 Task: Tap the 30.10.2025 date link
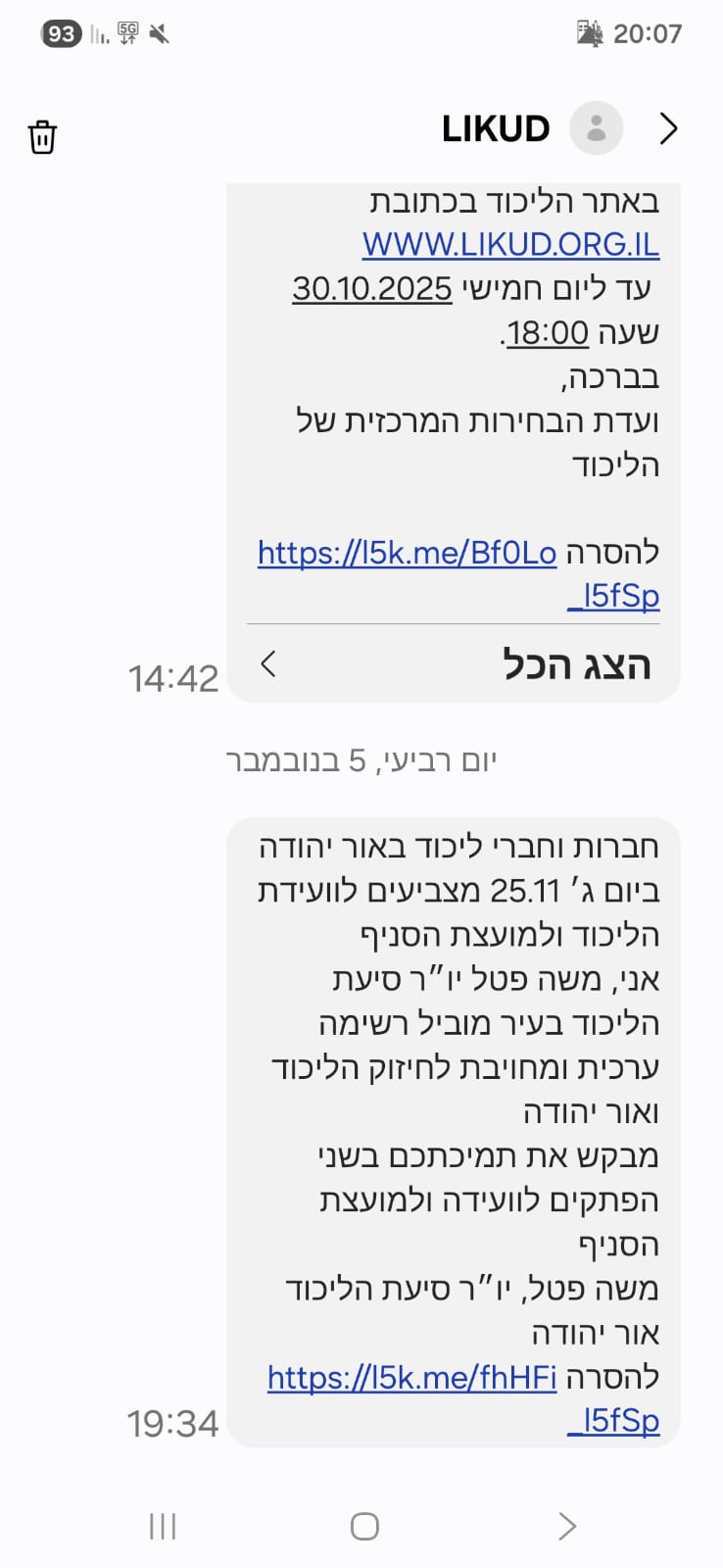point(372,288)
